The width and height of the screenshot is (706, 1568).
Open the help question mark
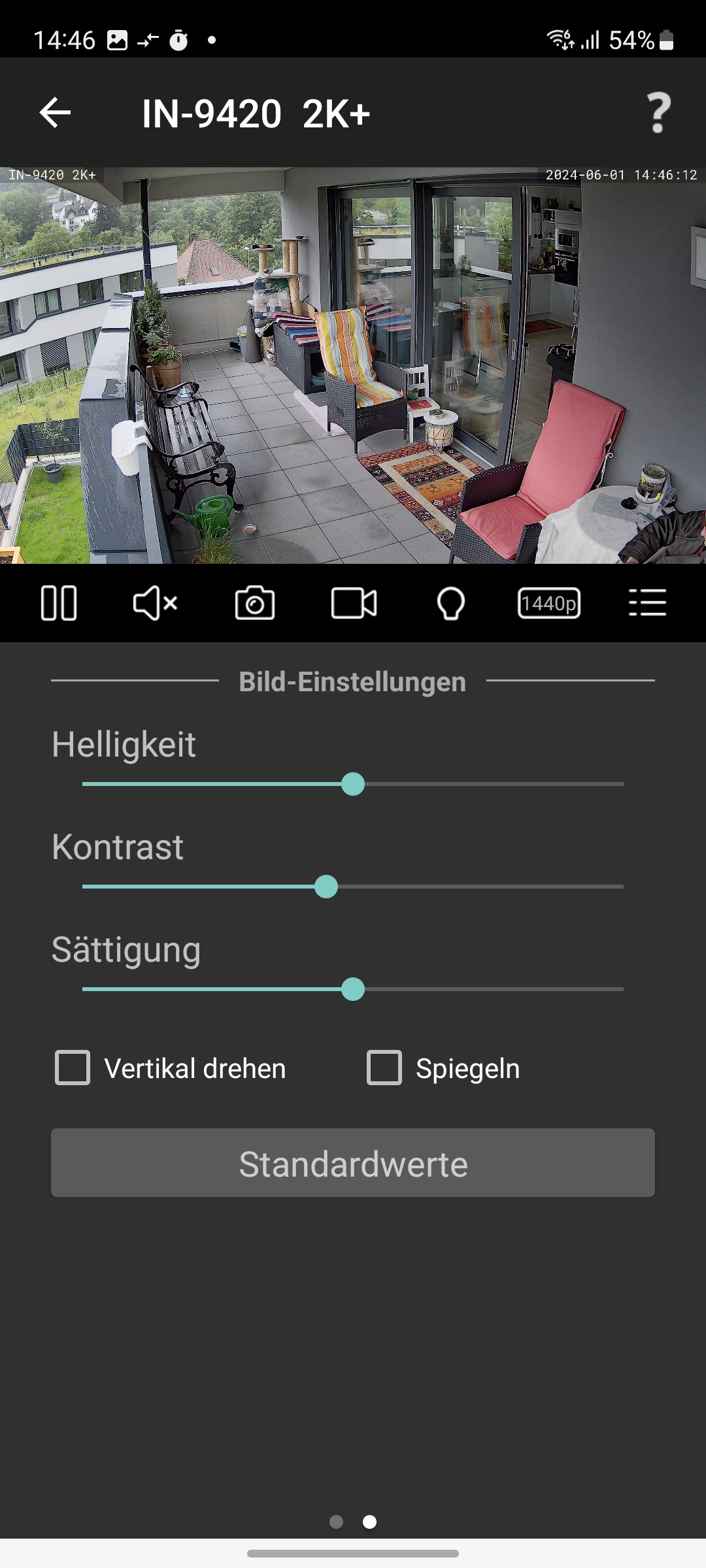pos(658,113)
